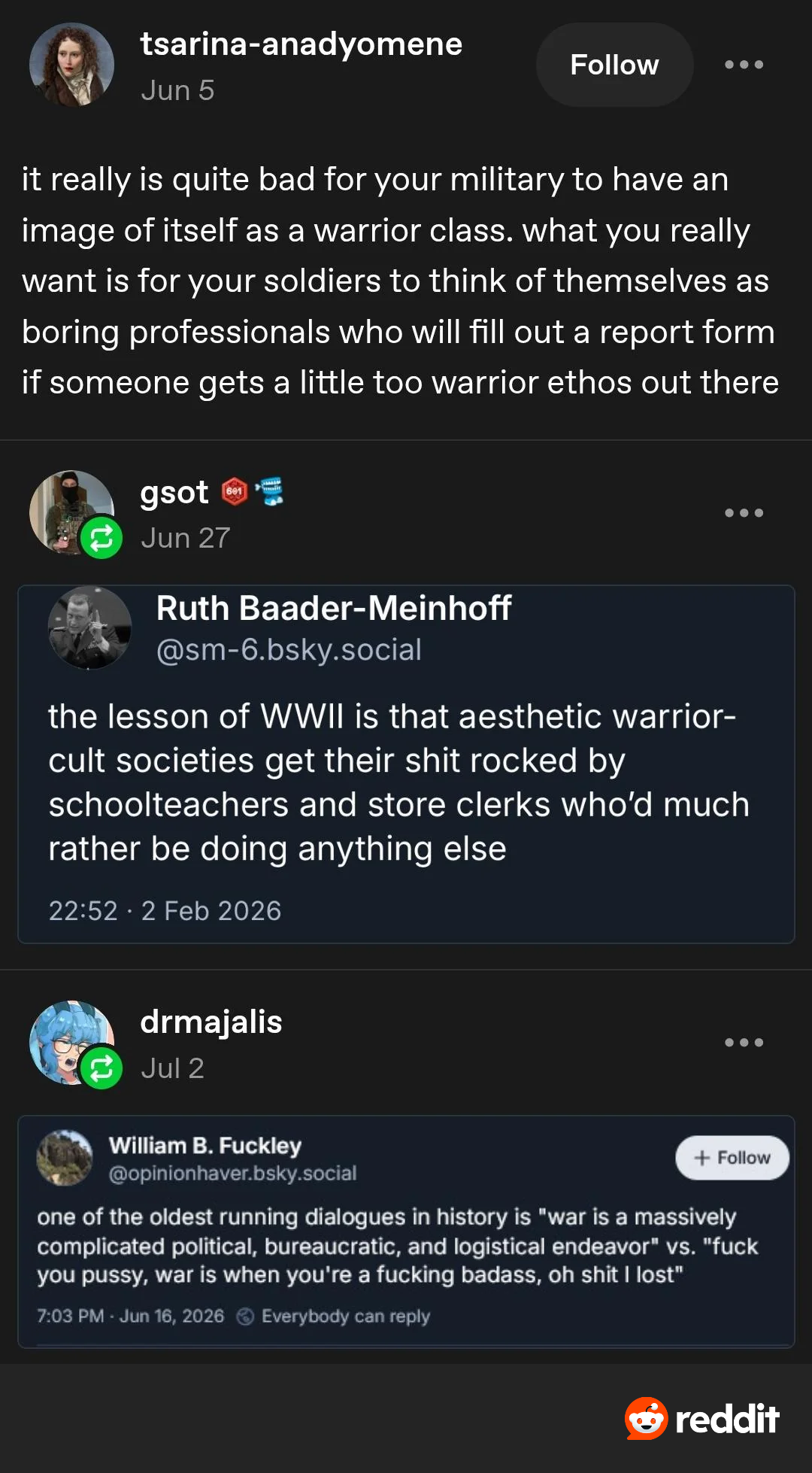
Task: Open the overflow menu on gsot's reblog
Action: (744, 513)
